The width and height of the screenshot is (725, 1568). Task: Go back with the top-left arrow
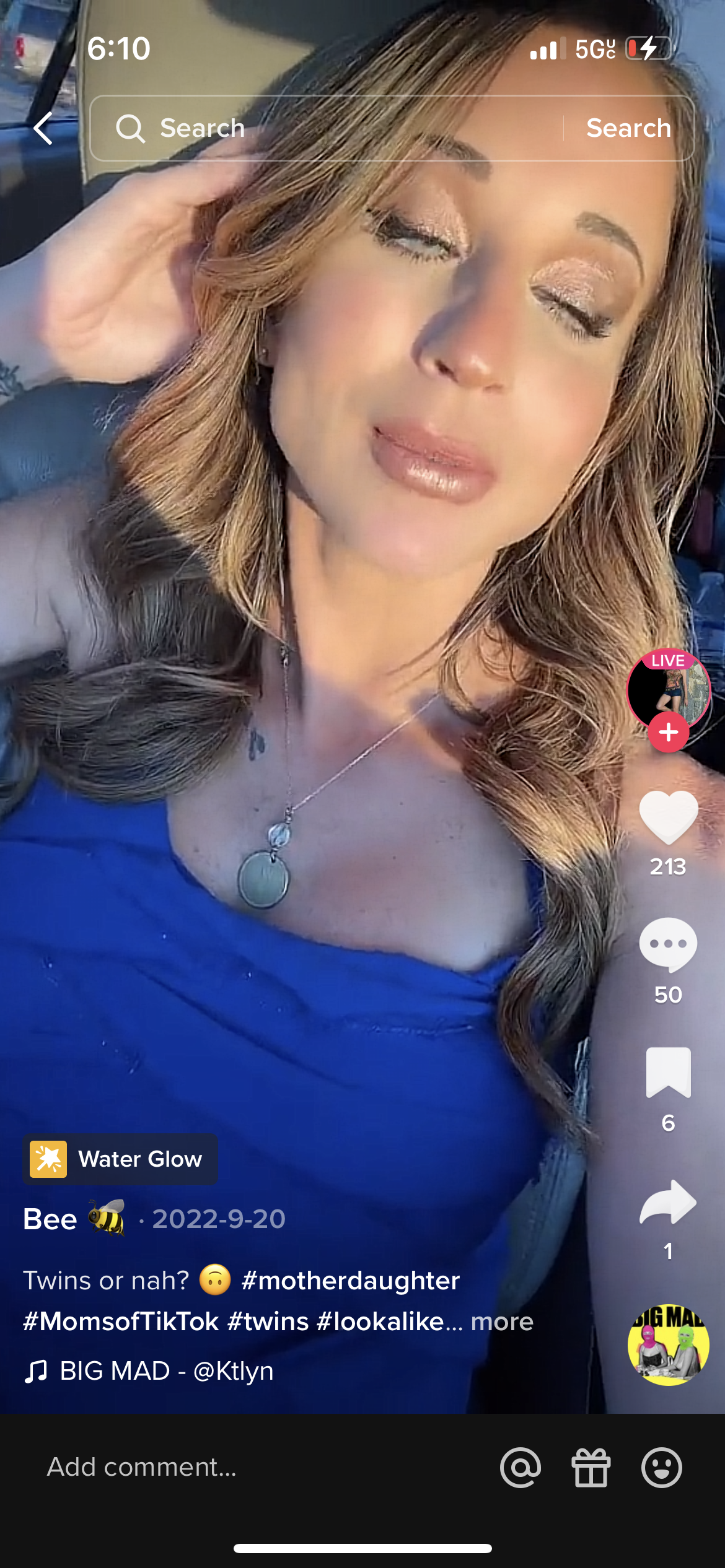43,128
